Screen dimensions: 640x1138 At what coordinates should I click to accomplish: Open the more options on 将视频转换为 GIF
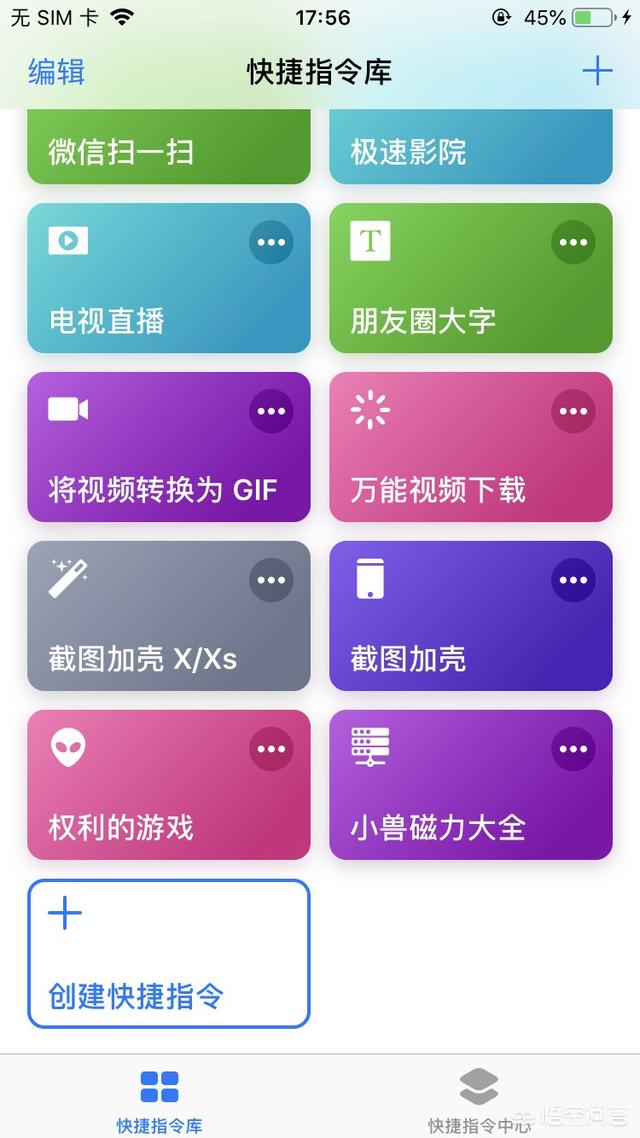pos(271,412)
